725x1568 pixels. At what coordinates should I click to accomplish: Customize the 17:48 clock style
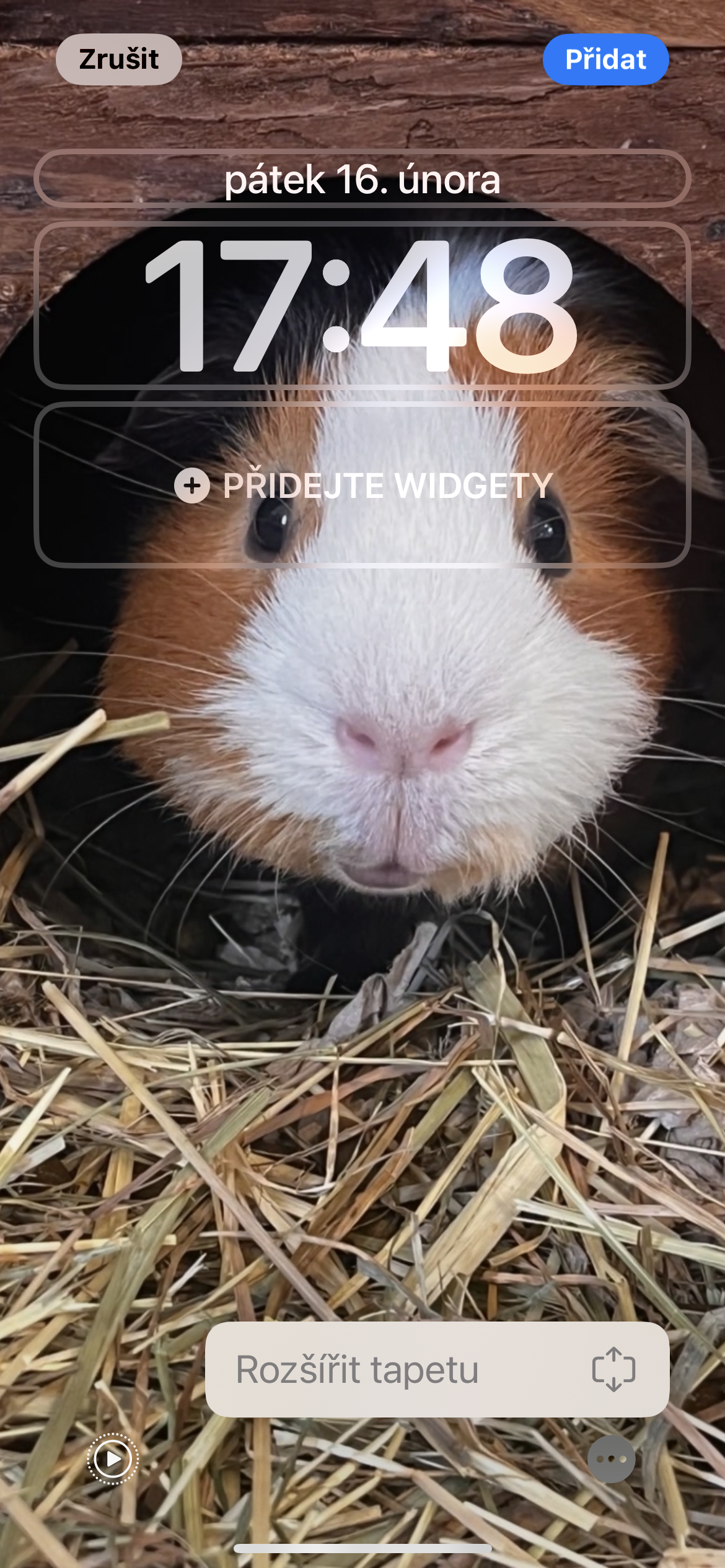362,305
